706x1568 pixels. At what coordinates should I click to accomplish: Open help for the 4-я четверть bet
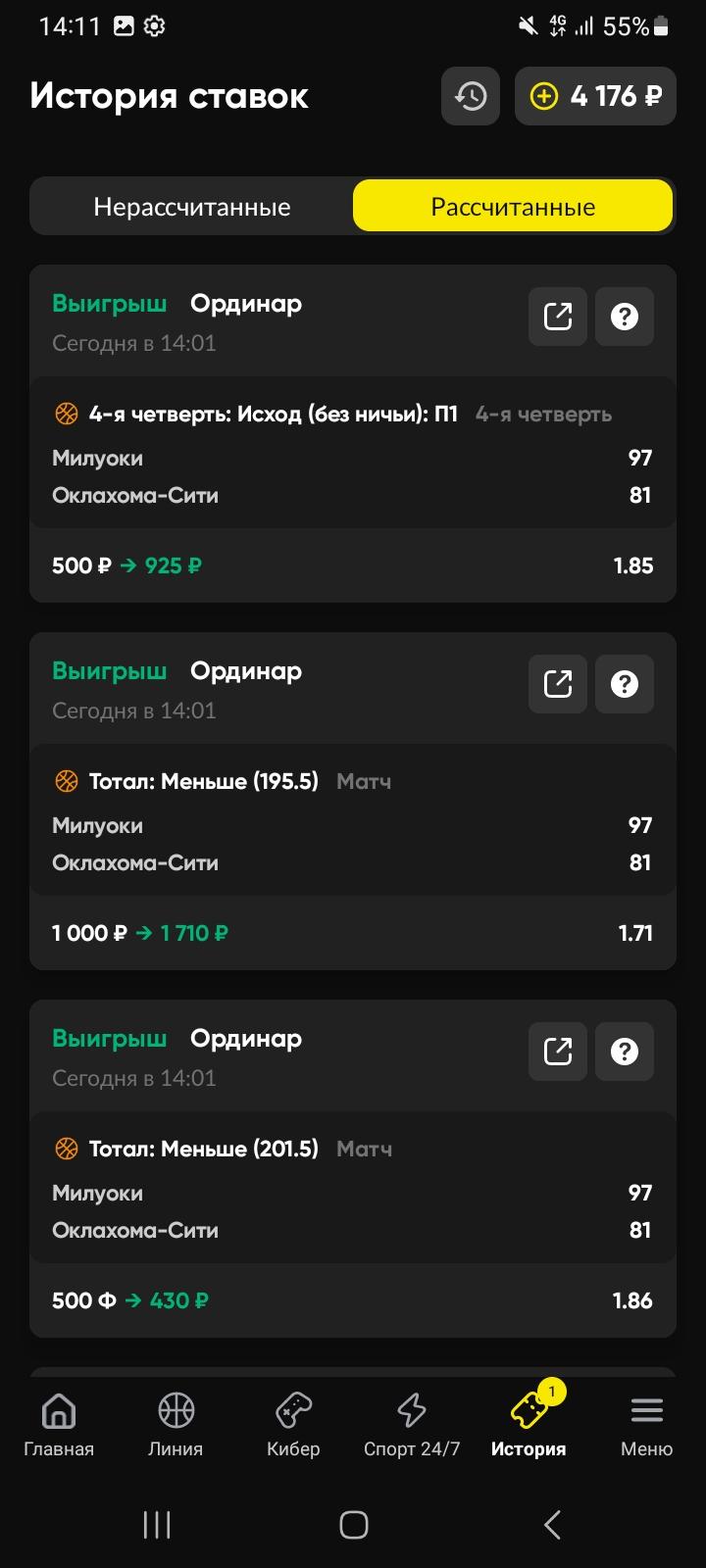pos(625,317)
